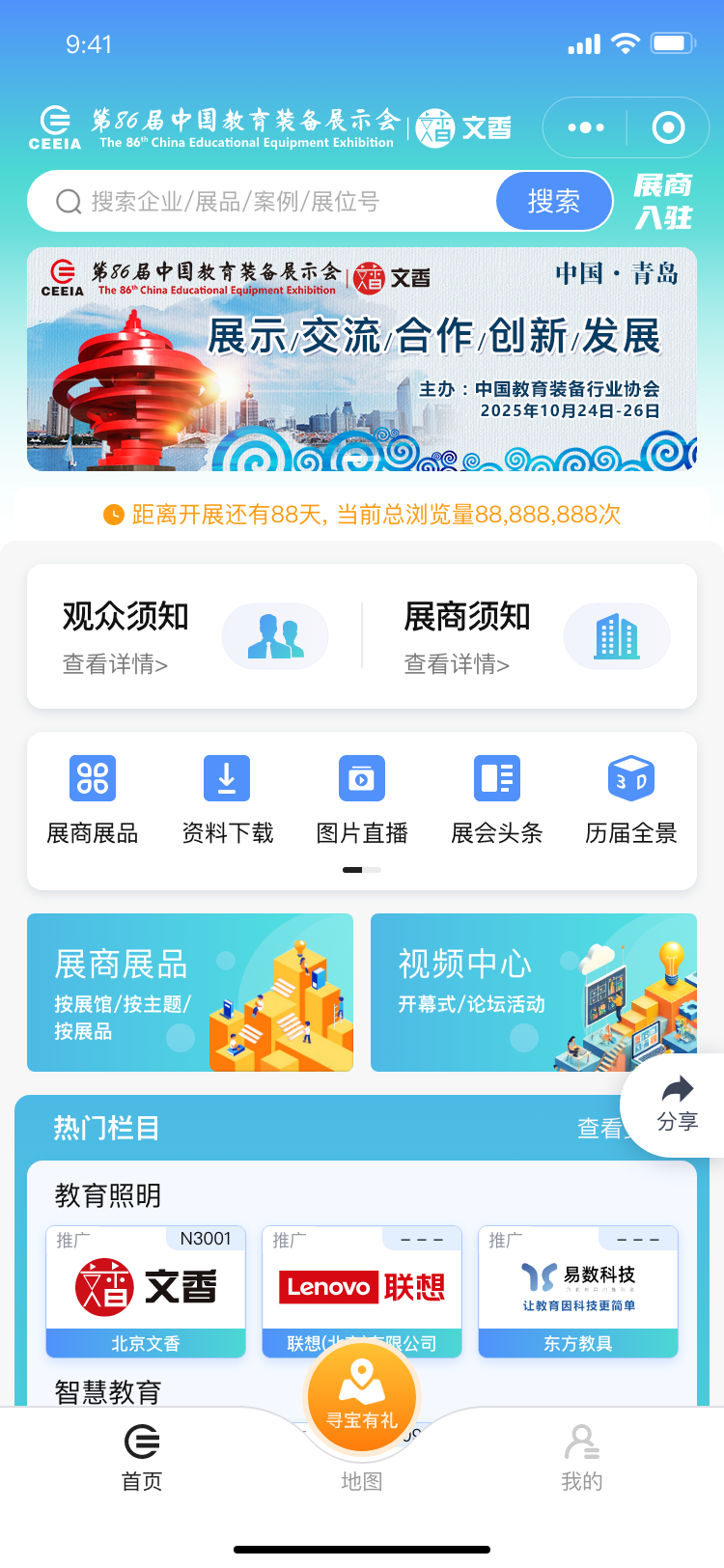Close the mini program via the circle icon
The height and width of the screenshot is (1568, 724).
point(668,127)
